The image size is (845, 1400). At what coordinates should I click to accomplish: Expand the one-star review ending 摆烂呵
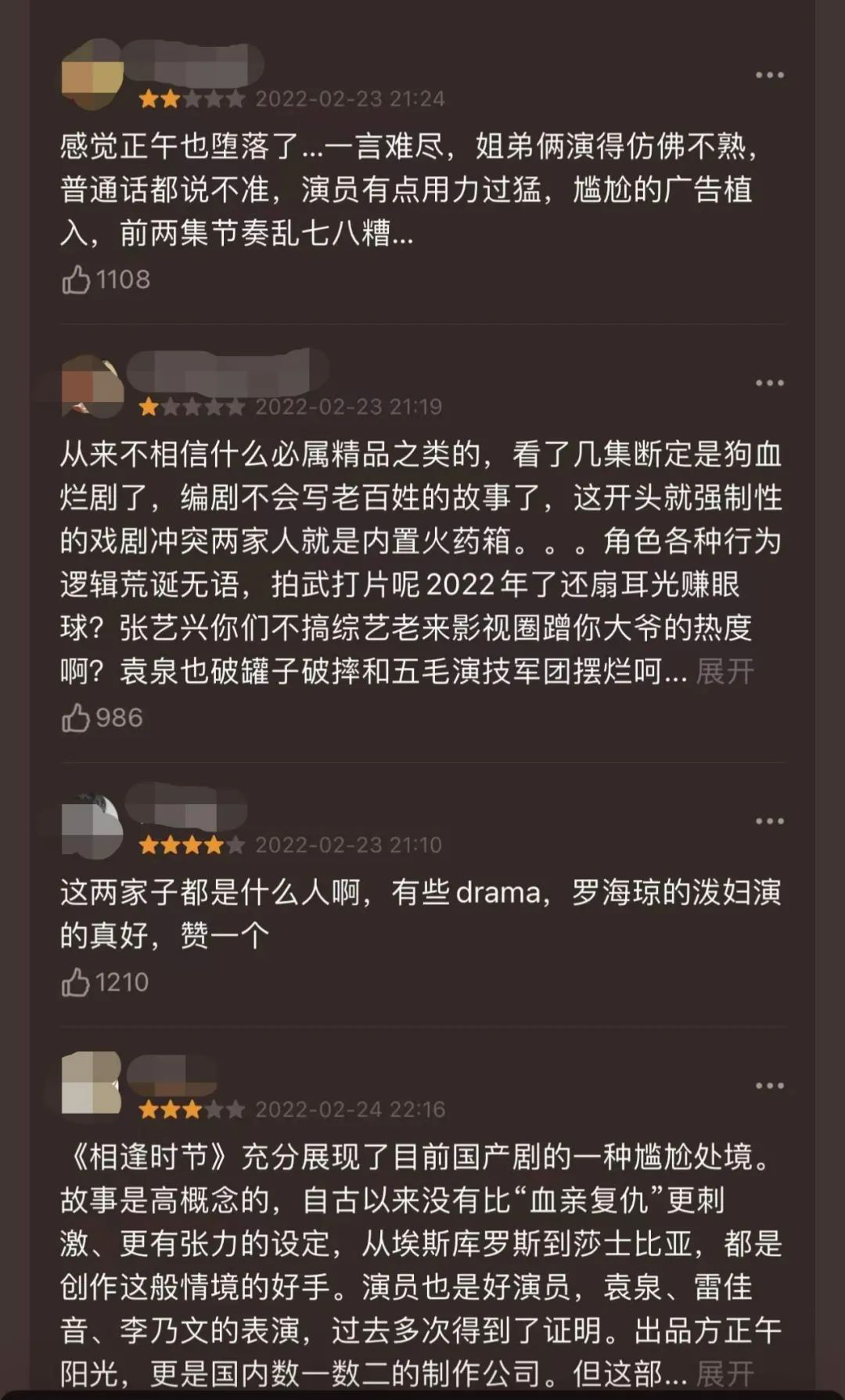click(725, 671)
